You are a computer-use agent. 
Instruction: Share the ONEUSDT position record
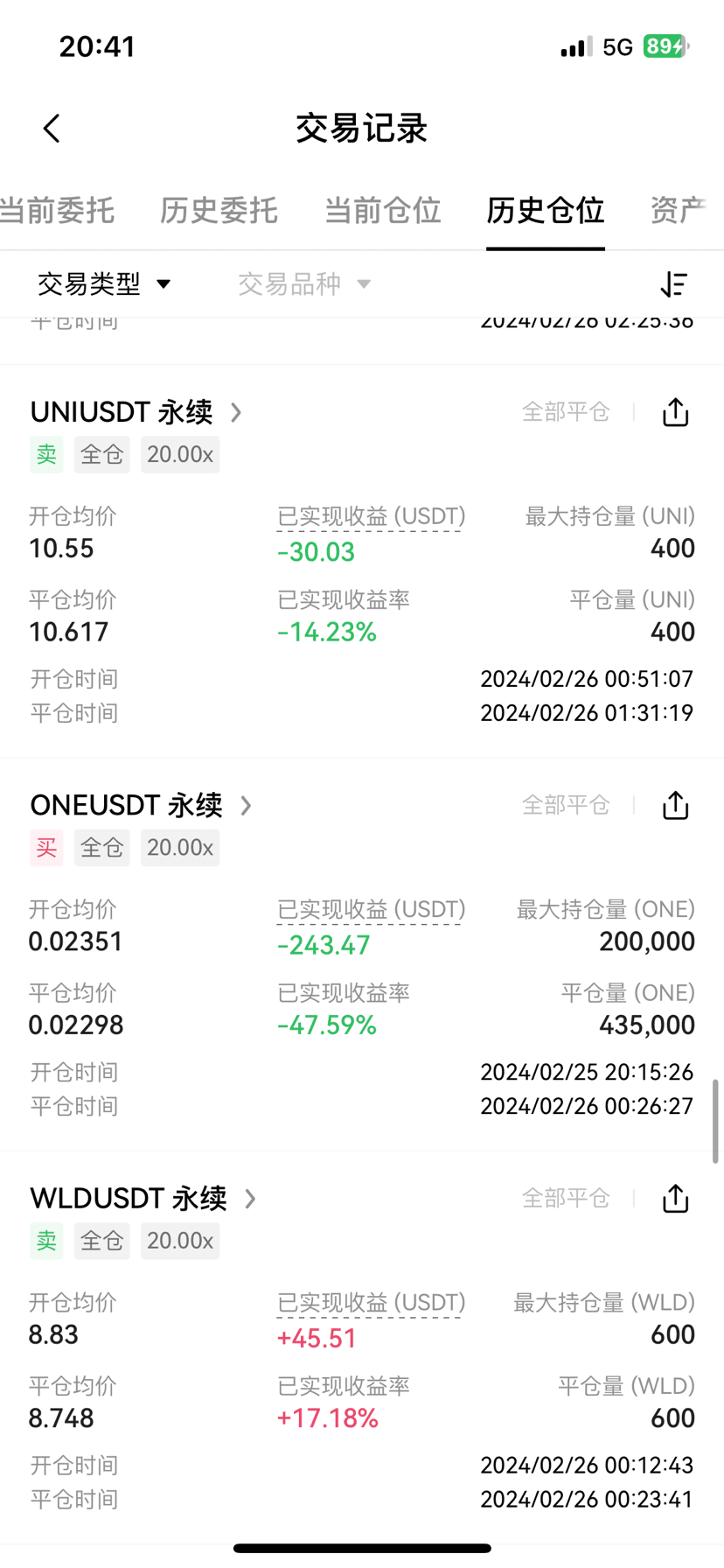(675, 805)
